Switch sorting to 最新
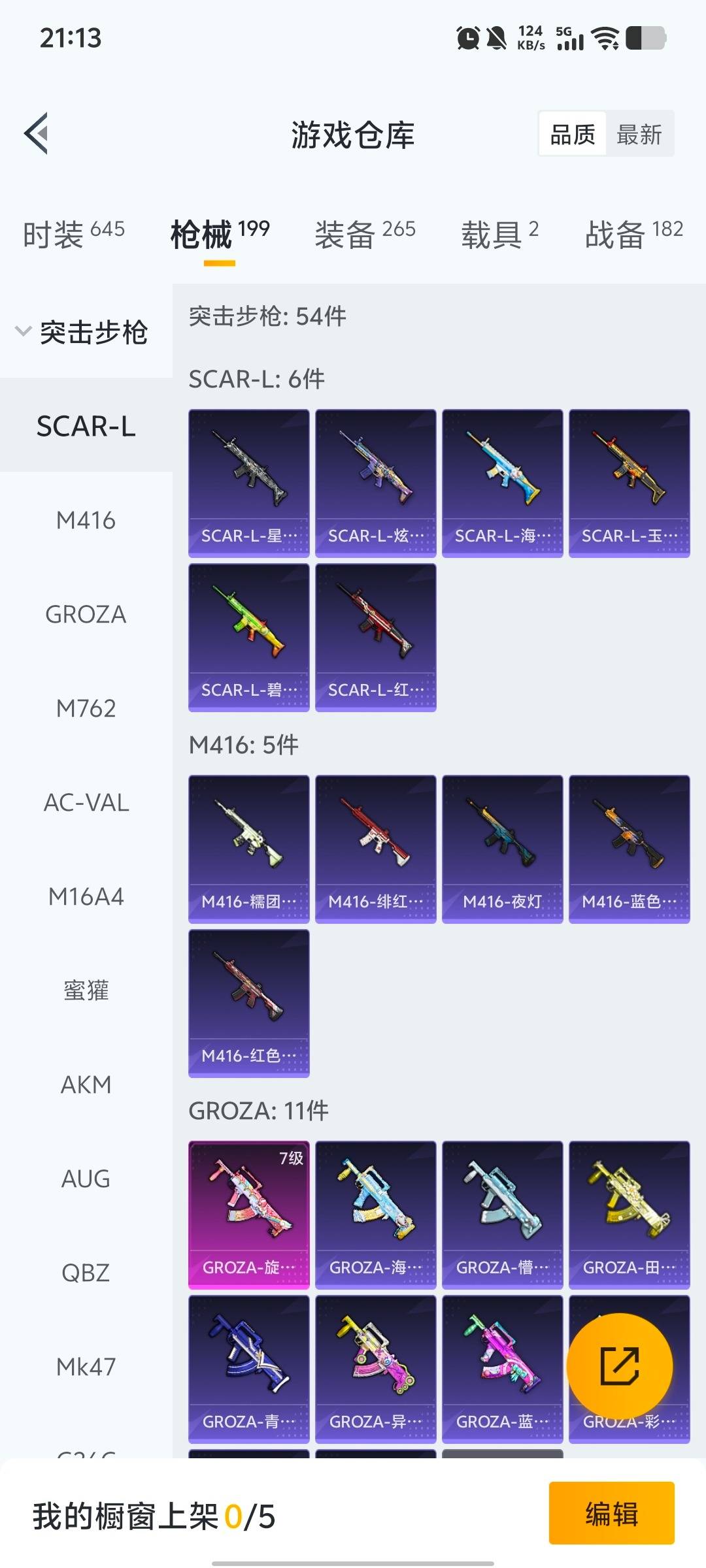The image size is (706, 1568). click(x=639, y=134)
